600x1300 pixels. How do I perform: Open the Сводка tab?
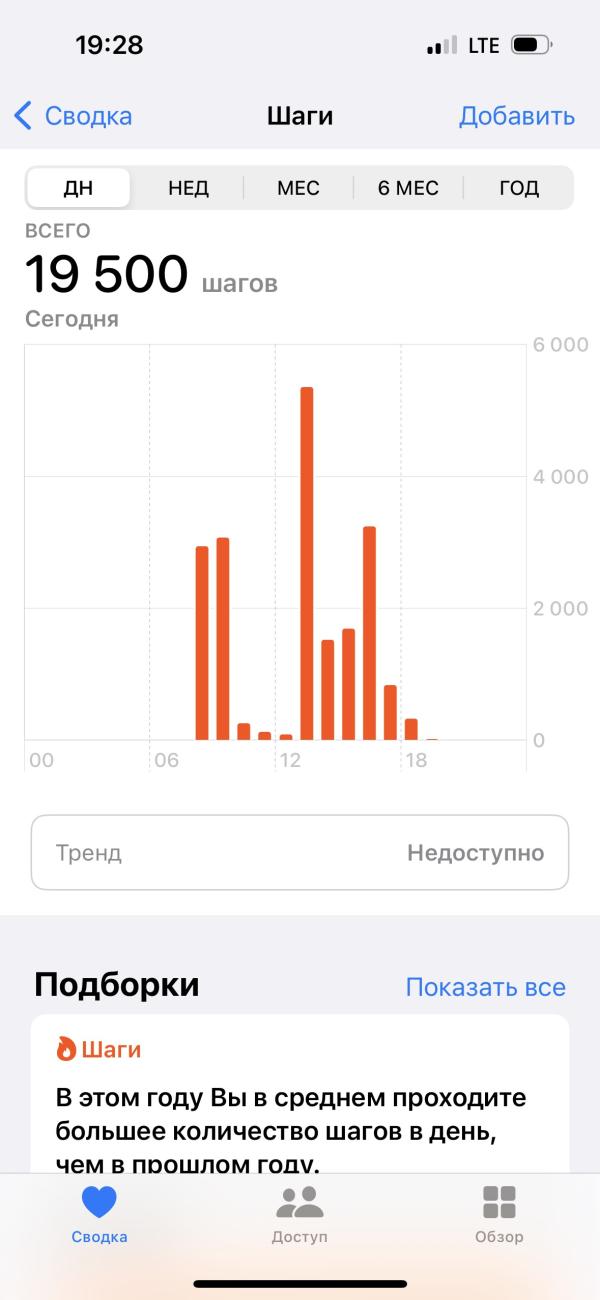[x=99, y=1214]
